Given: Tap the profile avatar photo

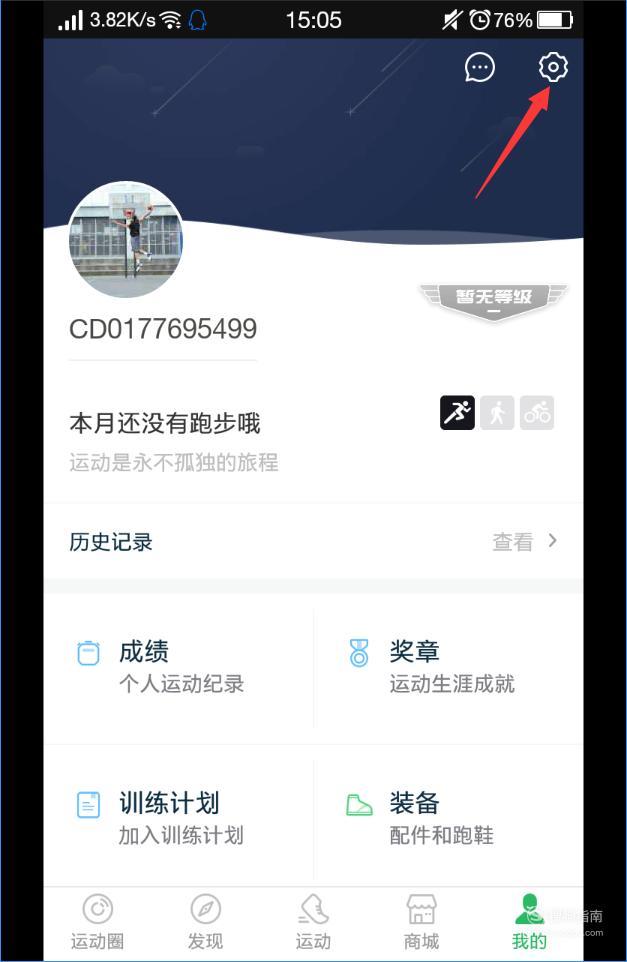Looking at the screenshot, I should pos(126,240).
